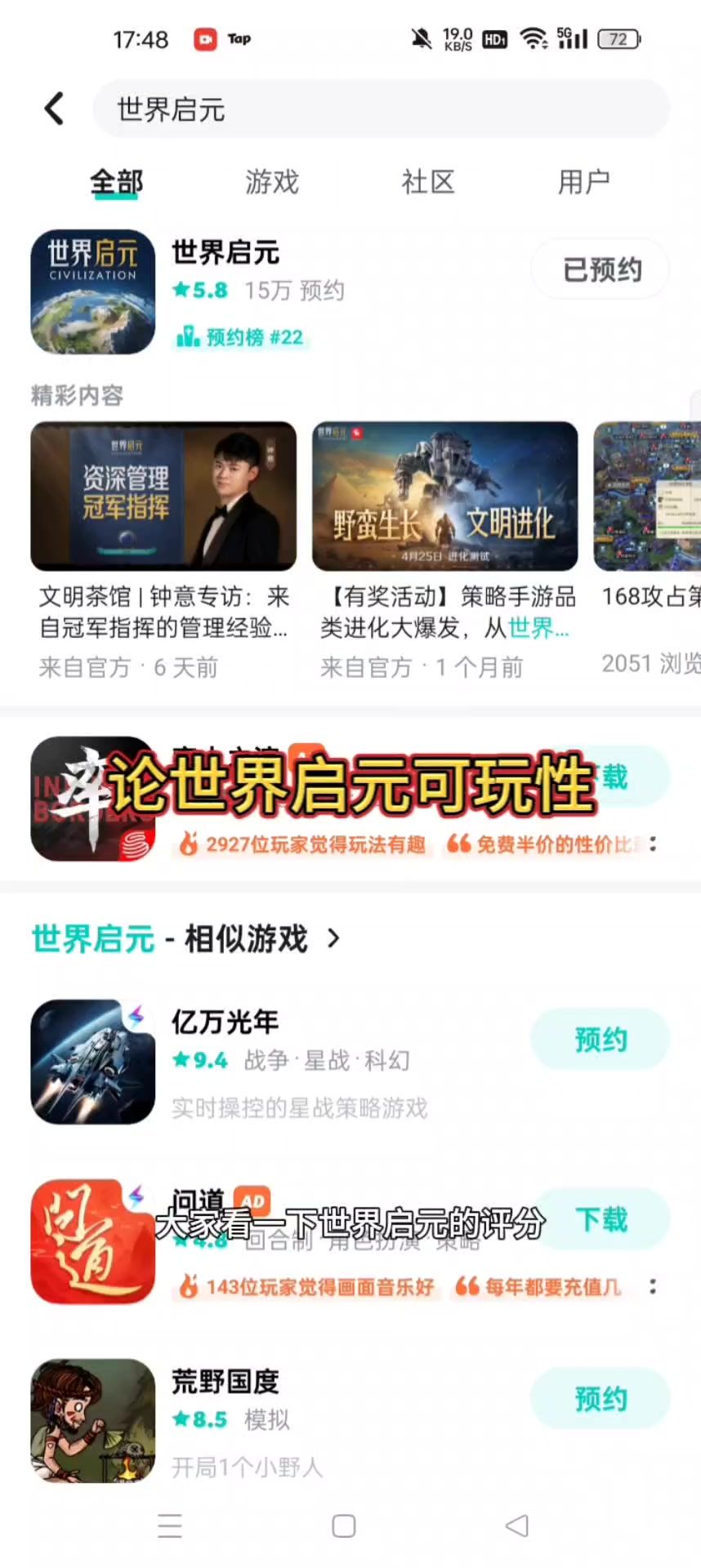Open recent apps from navigation bar
The image size is (701, 1568).
pyautogui.click(x=170, y=1526)
